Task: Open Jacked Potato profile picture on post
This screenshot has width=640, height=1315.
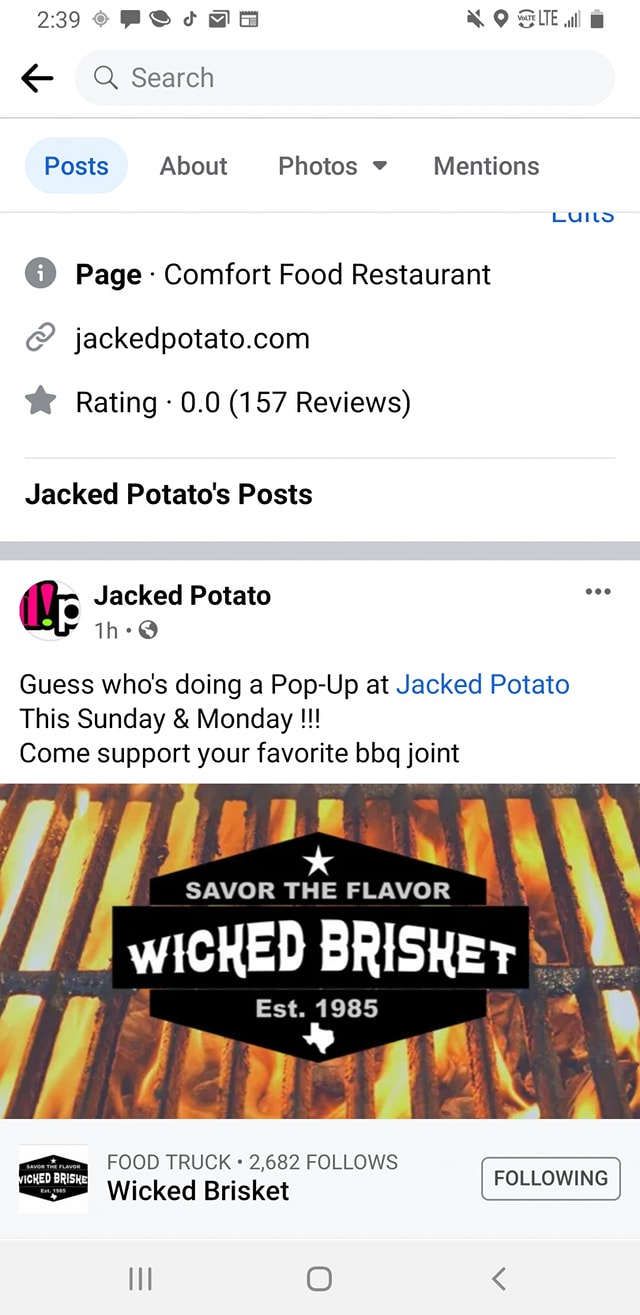Action: click(x=48, y=610)
